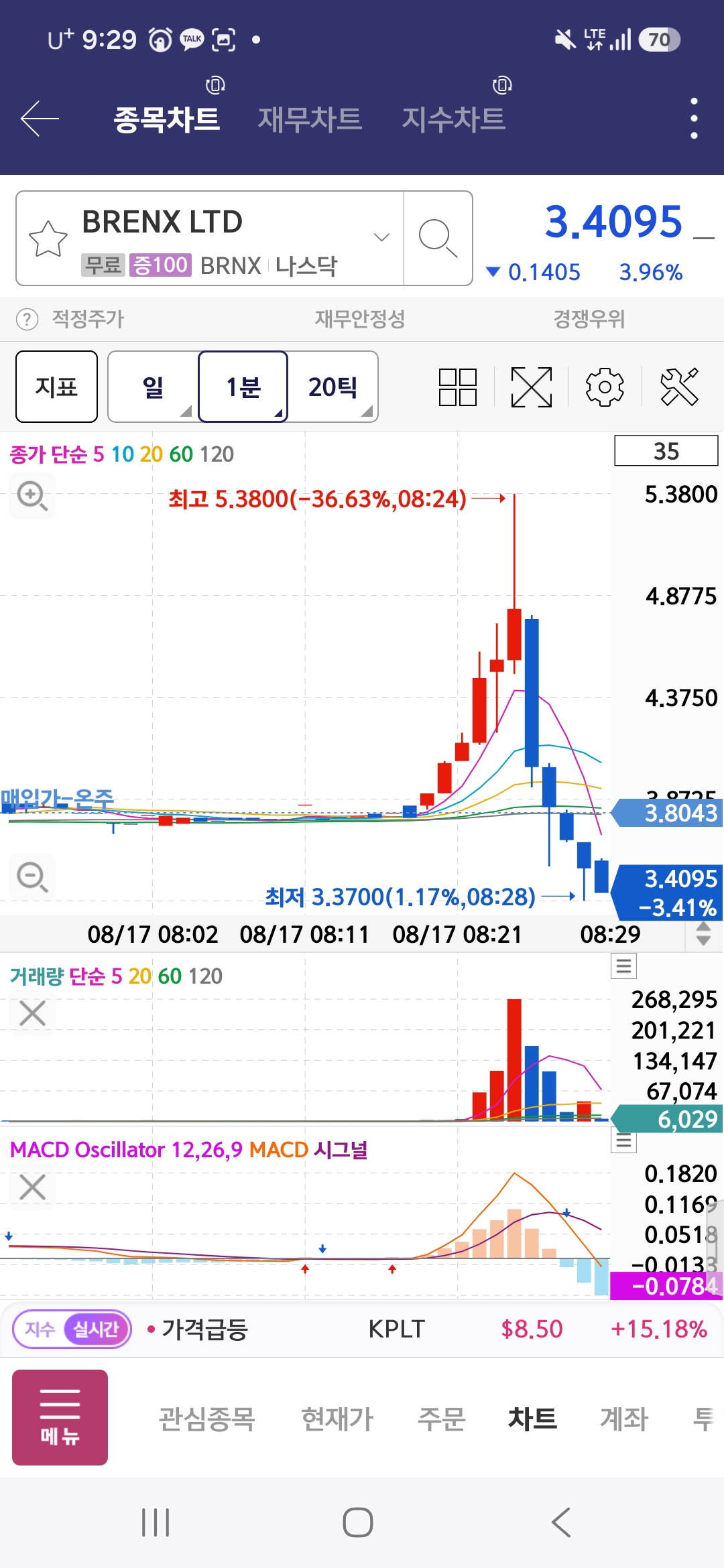Screen dimensions: 724x1568
Task: Go to the 현재가 tab
Action: click(x=337, y=1419)
